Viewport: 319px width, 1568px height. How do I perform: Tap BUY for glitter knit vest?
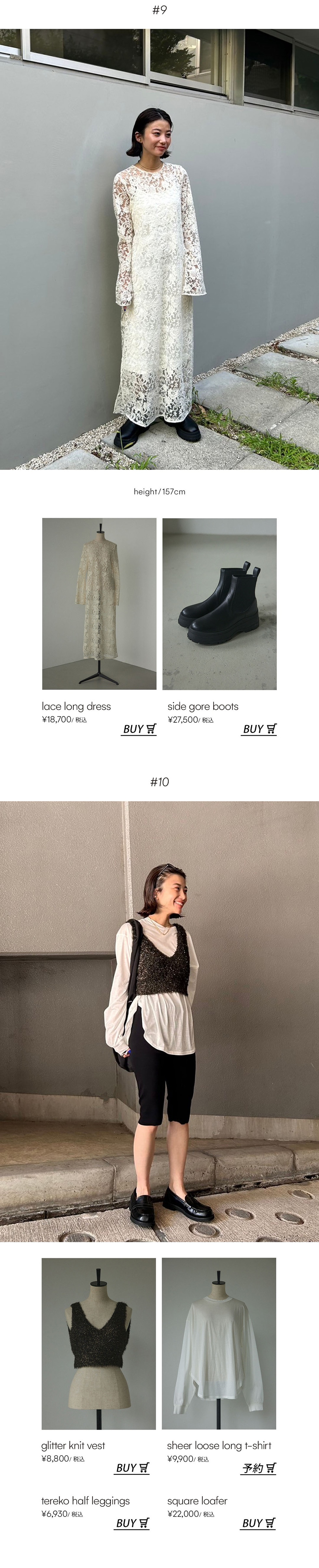[132, 1468]
